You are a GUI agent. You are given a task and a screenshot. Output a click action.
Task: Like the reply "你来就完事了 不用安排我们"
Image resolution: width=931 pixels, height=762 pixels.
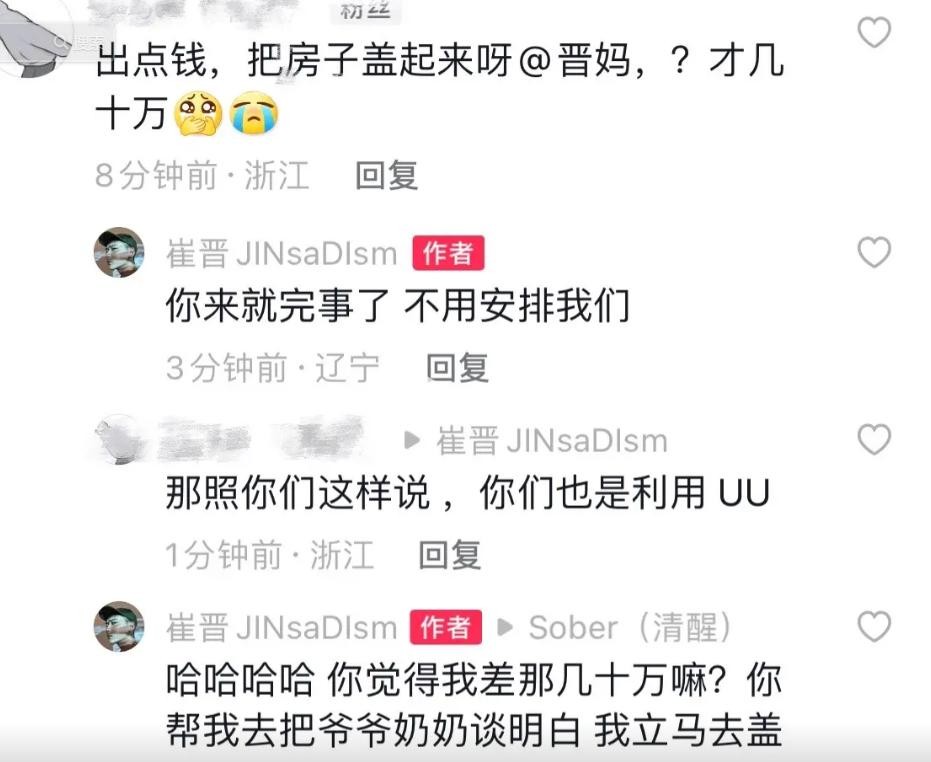coord(874,253)
